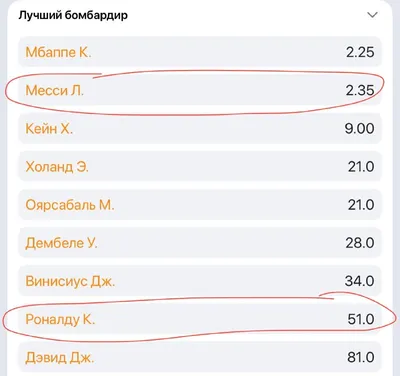Tap the Холанд Э. outcome

[200, 166]
